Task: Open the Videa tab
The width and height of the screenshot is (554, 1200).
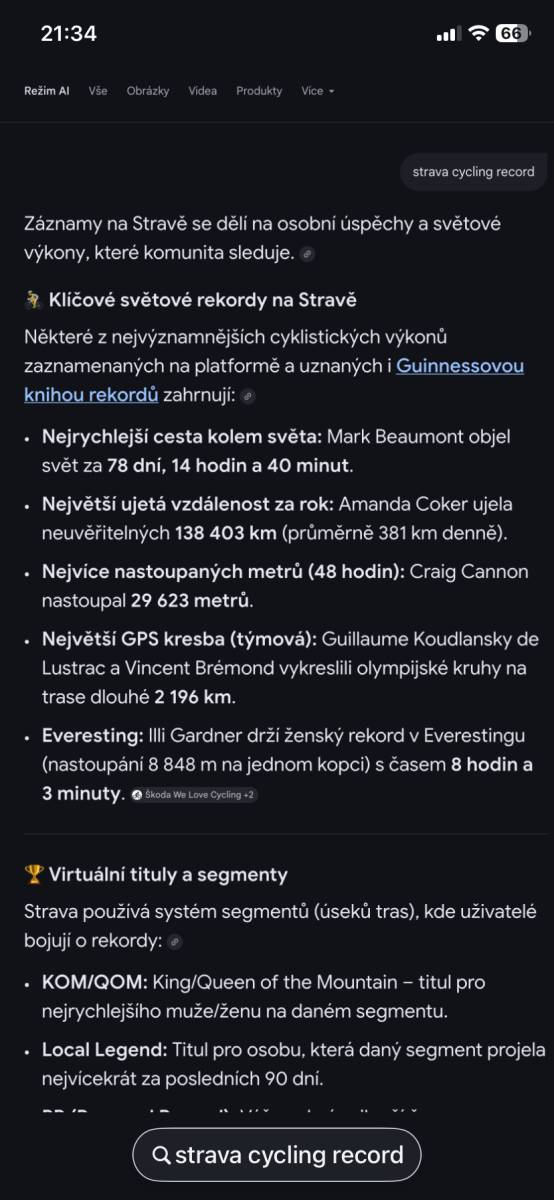Action: 202,91
